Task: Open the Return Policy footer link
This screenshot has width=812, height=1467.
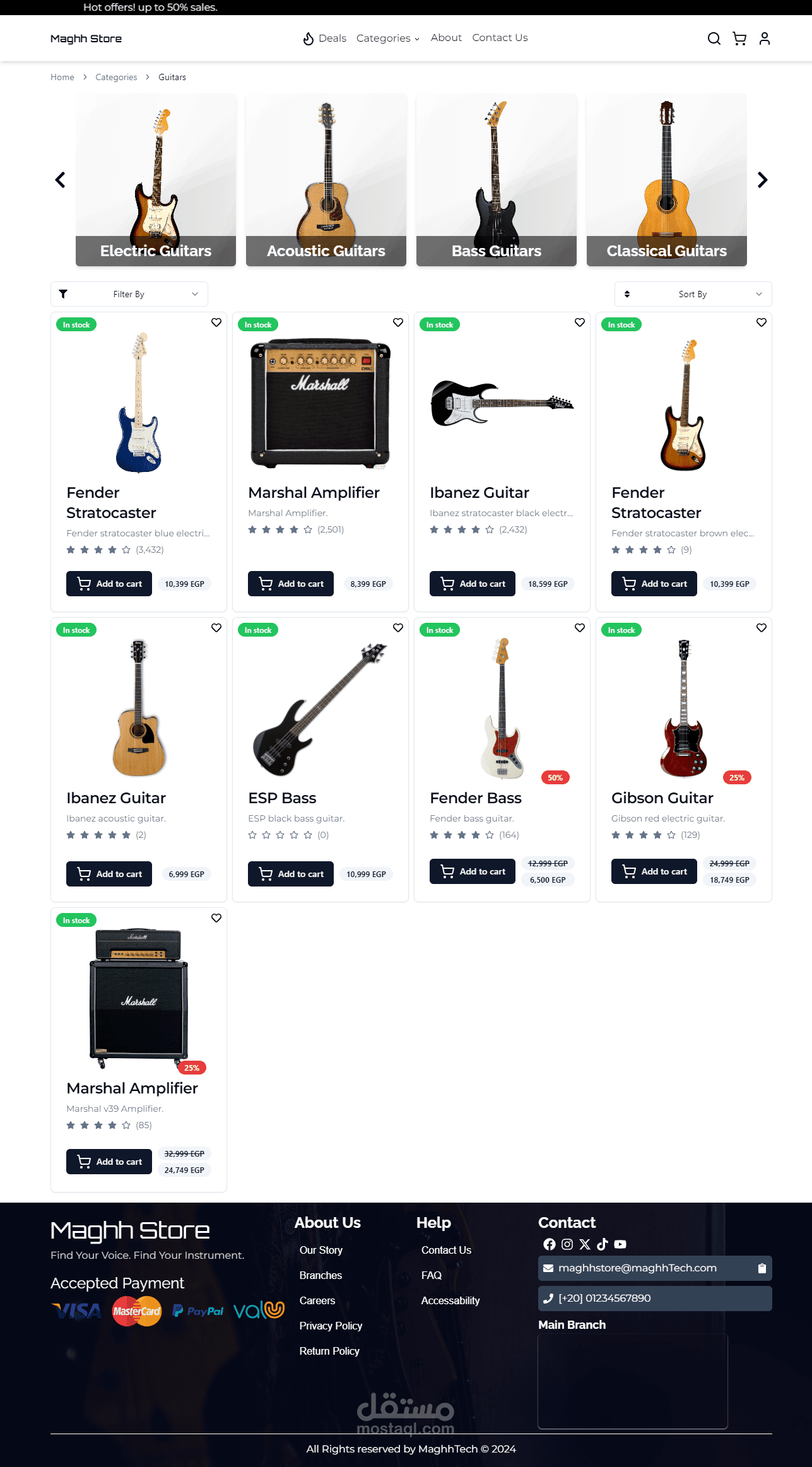Action: click(x=329, y=1351)
